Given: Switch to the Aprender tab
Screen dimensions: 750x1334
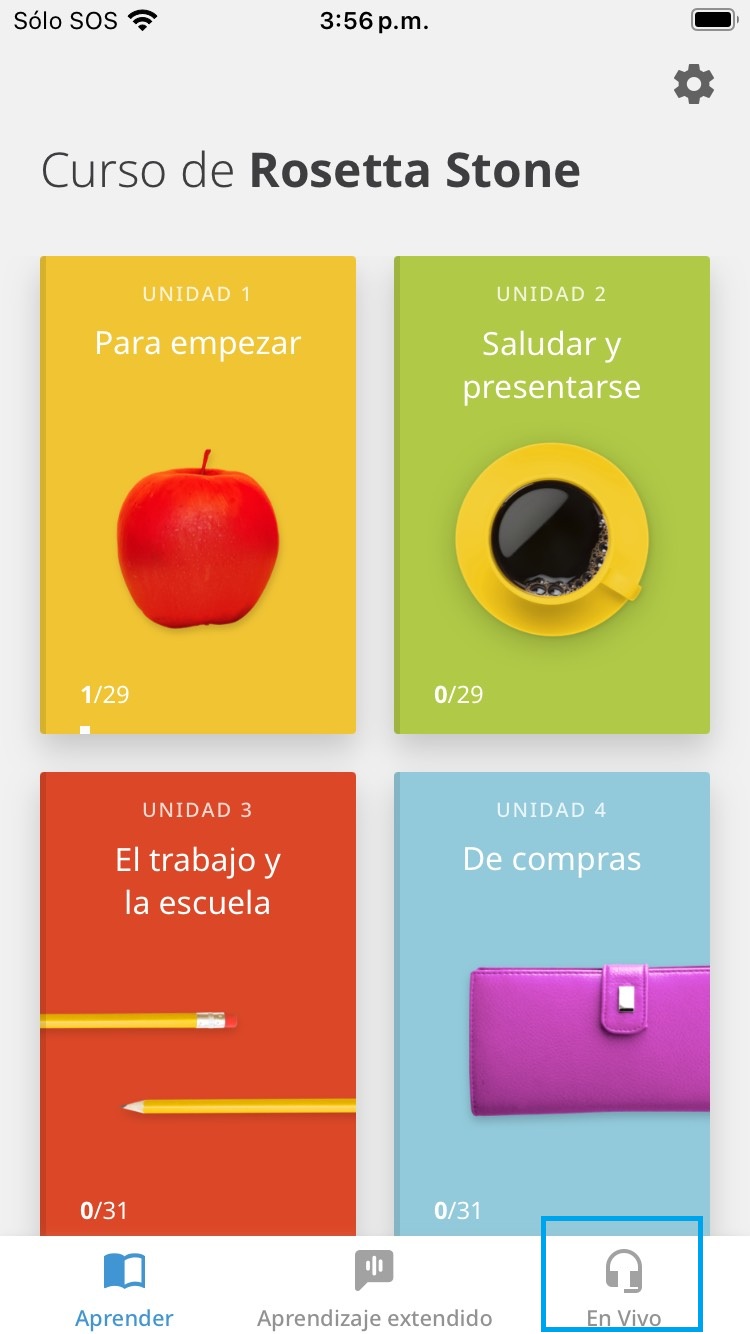Looking at the screenshot, I should 124,1290.
